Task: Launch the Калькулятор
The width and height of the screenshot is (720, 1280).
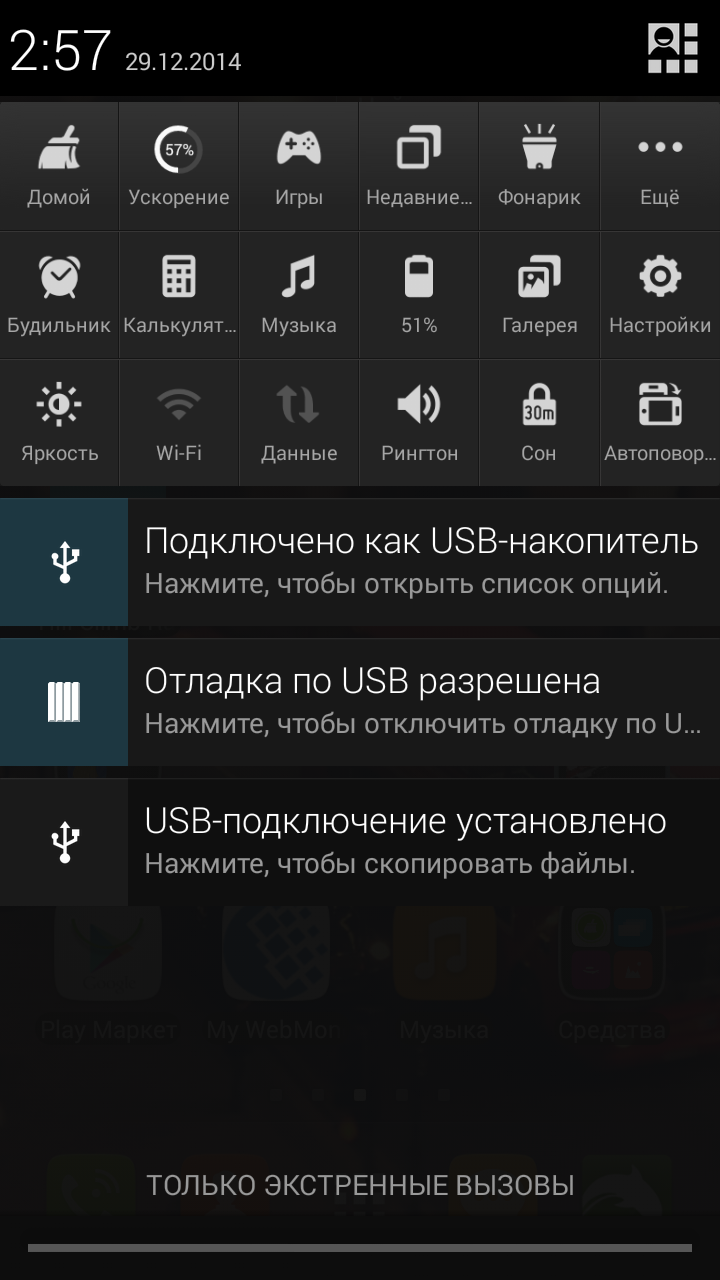Action: pyautogui.click(x=179, y=294)
